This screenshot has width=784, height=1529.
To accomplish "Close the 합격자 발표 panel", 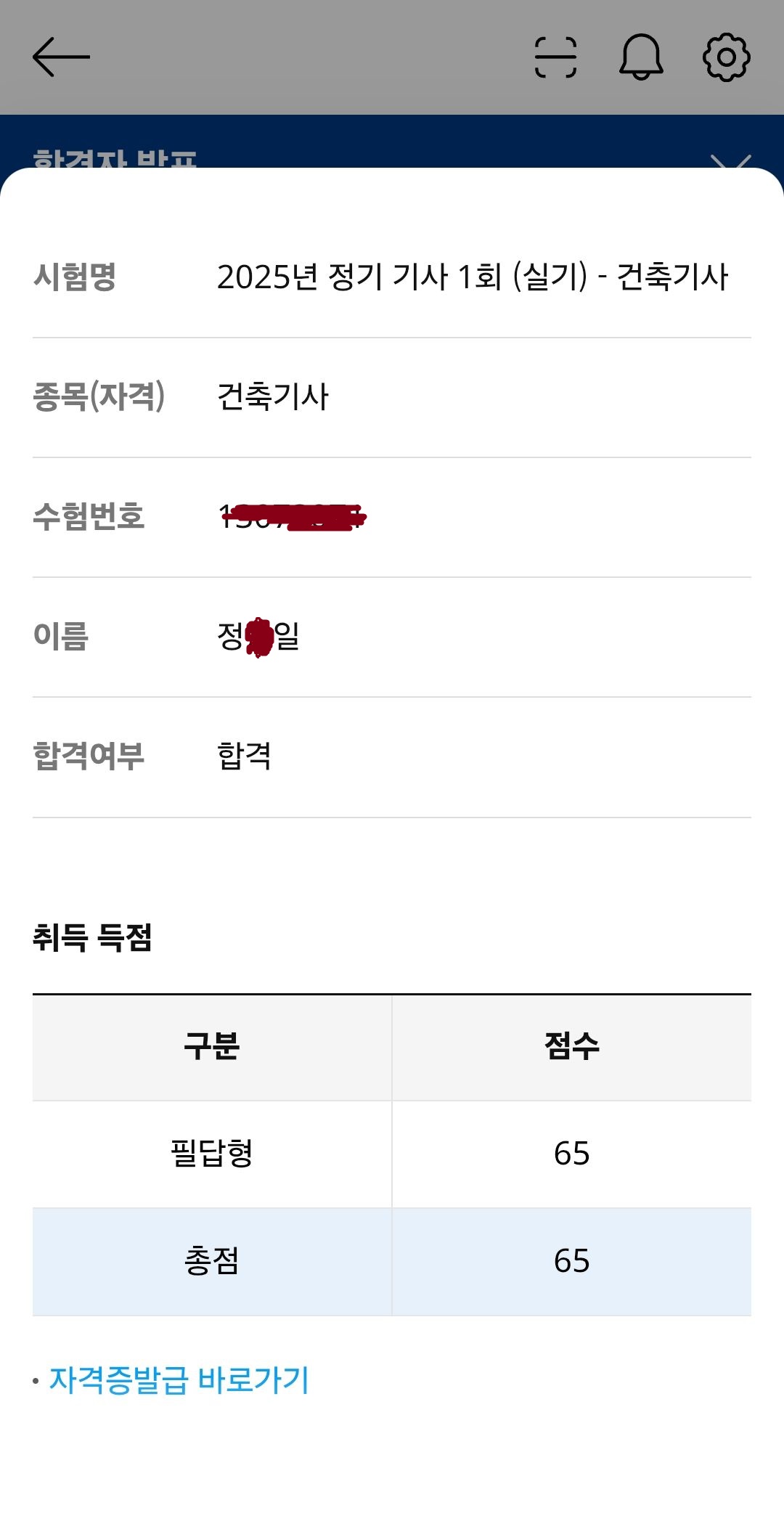I will (731, 163).
